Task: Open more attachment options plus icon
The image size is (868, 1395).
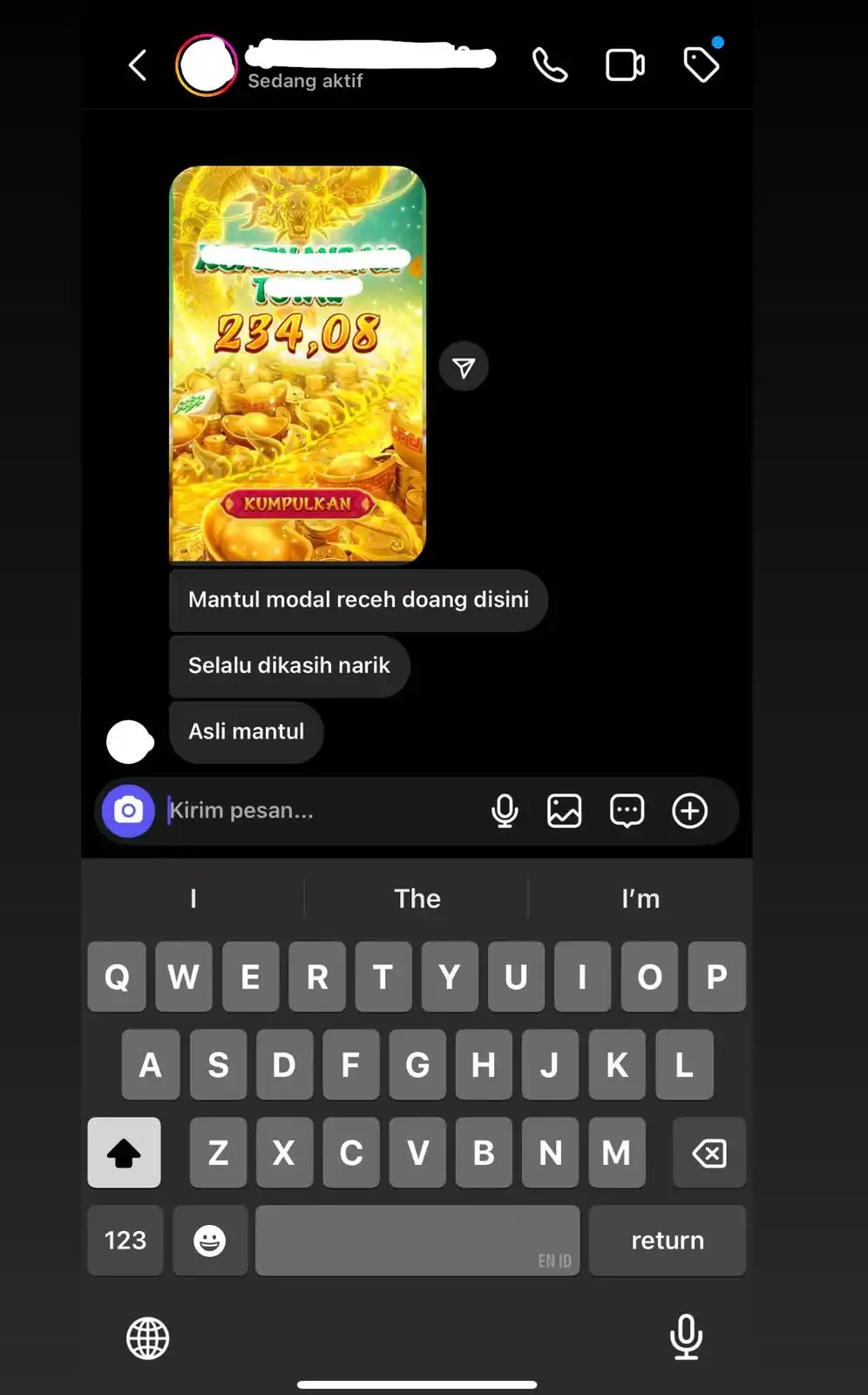Action: coord(690,811)
